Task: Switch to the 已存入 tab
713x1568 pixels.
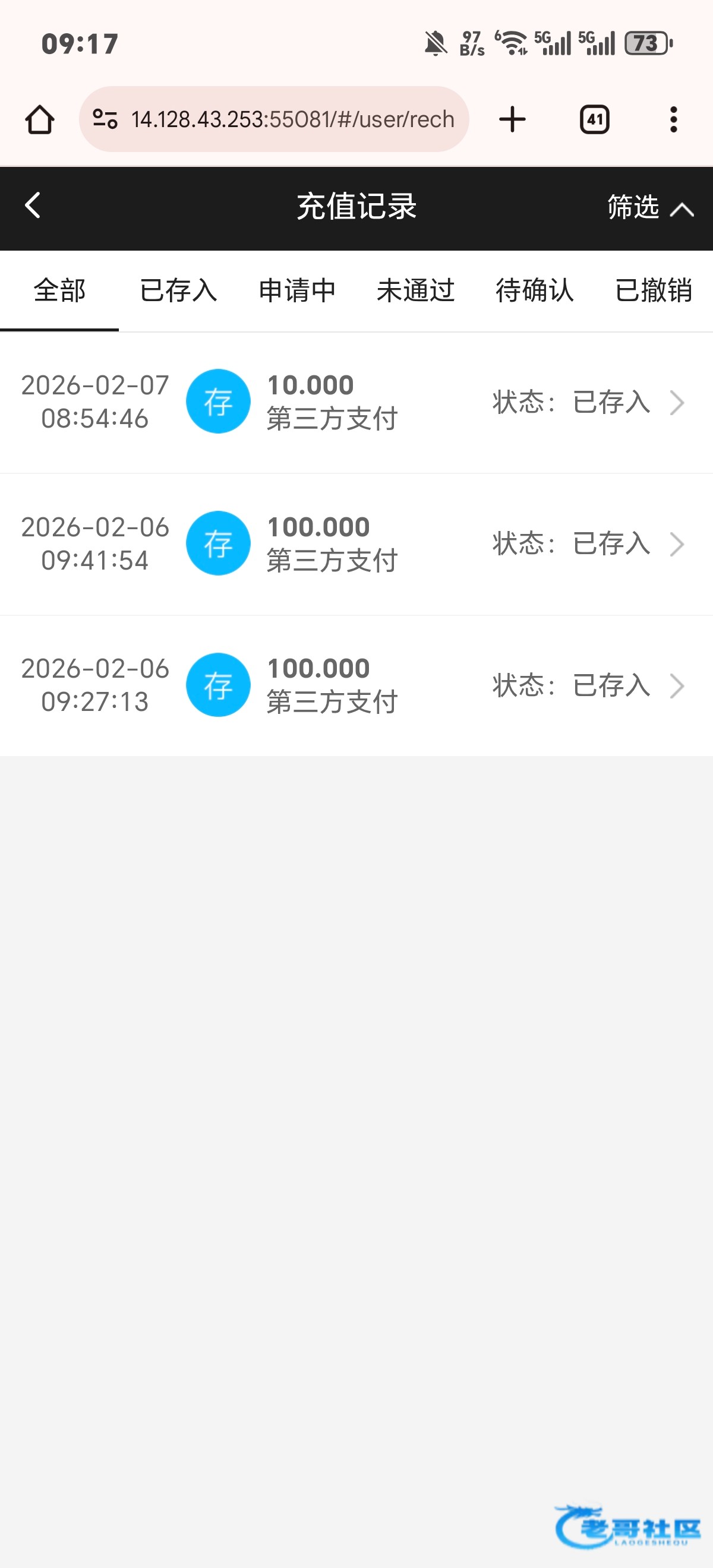Action: [x=178, y=290]
